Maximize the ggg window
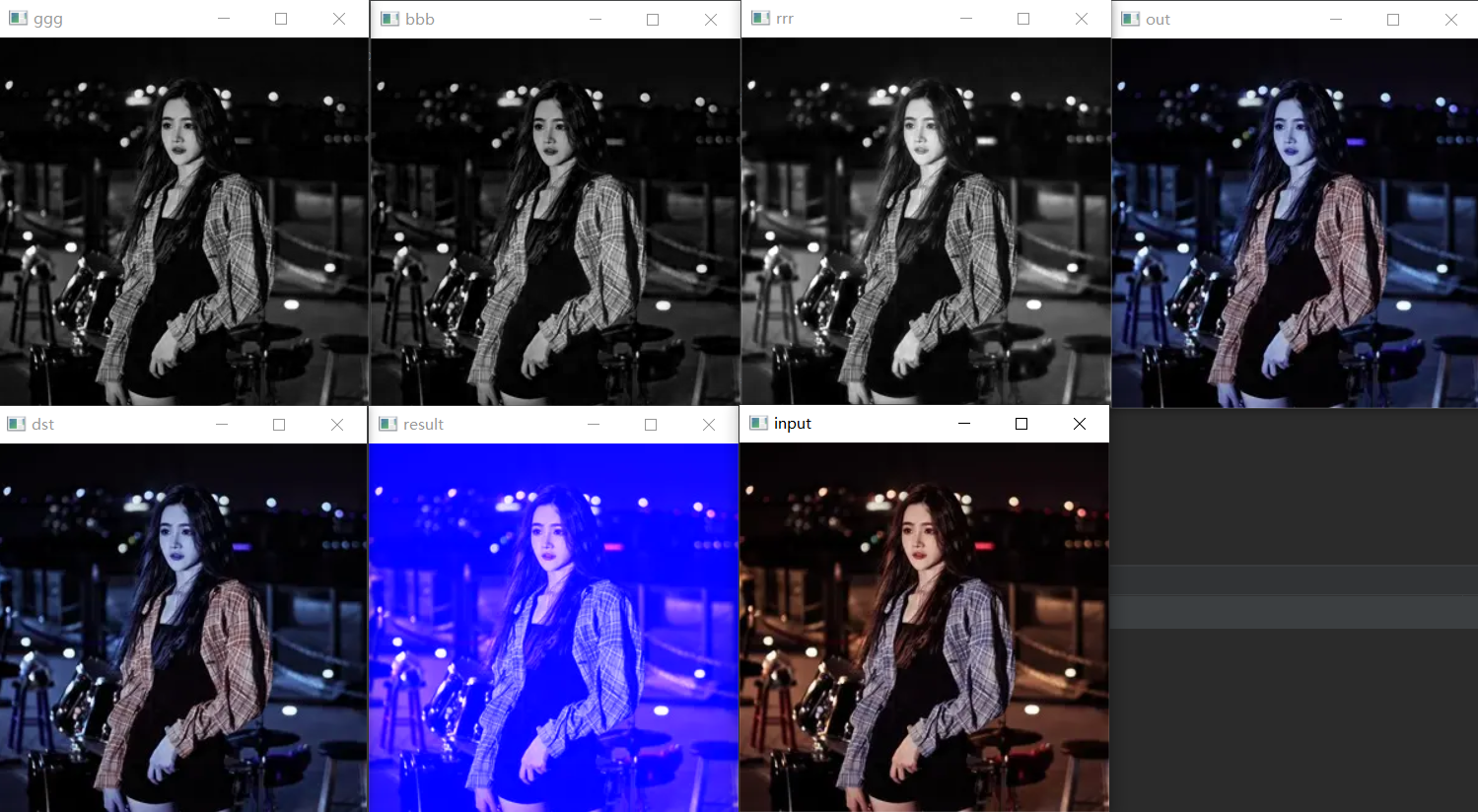Image resolution: width=1478 pixels, height=812 pixels. (x=281, y=19)
